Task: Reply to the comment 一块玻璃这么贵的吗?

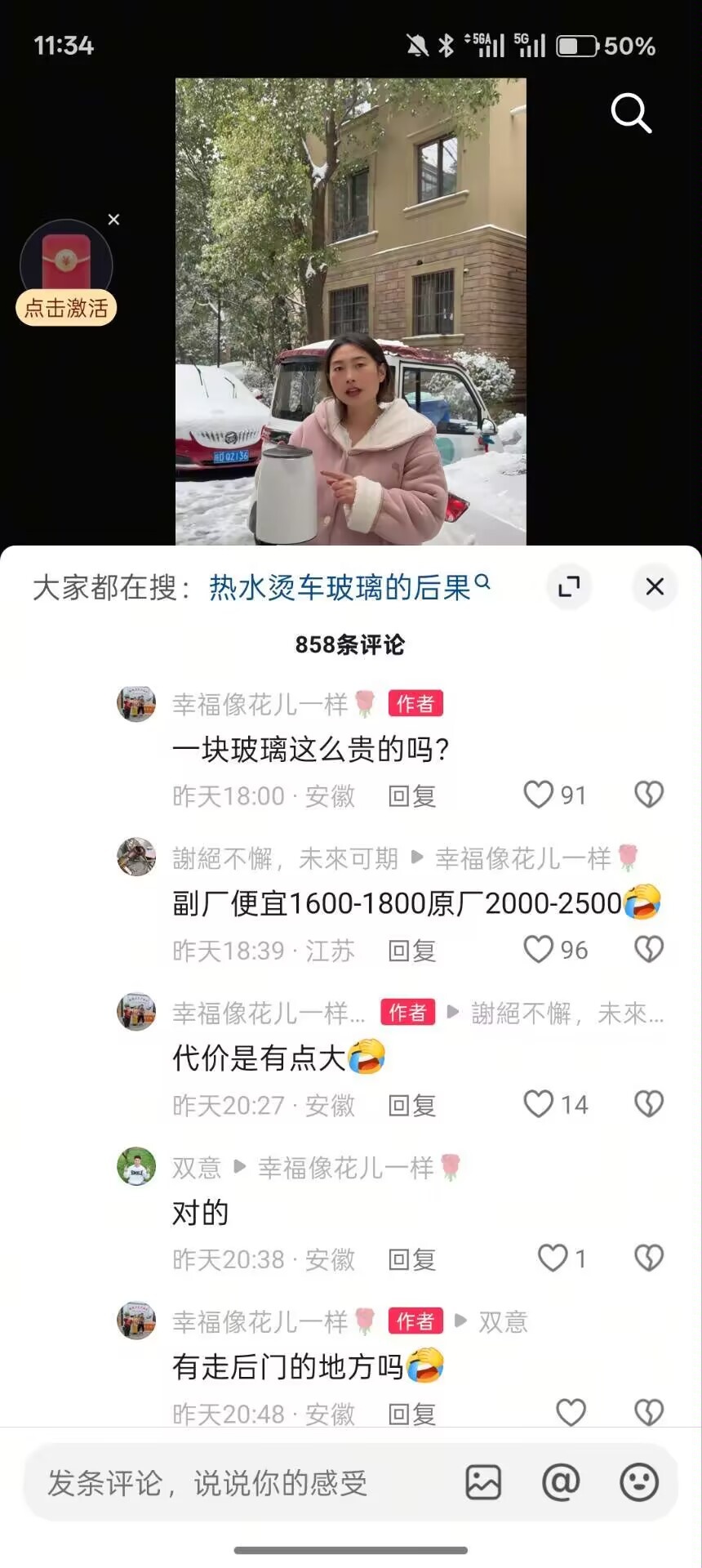Action: pos(412,795)
